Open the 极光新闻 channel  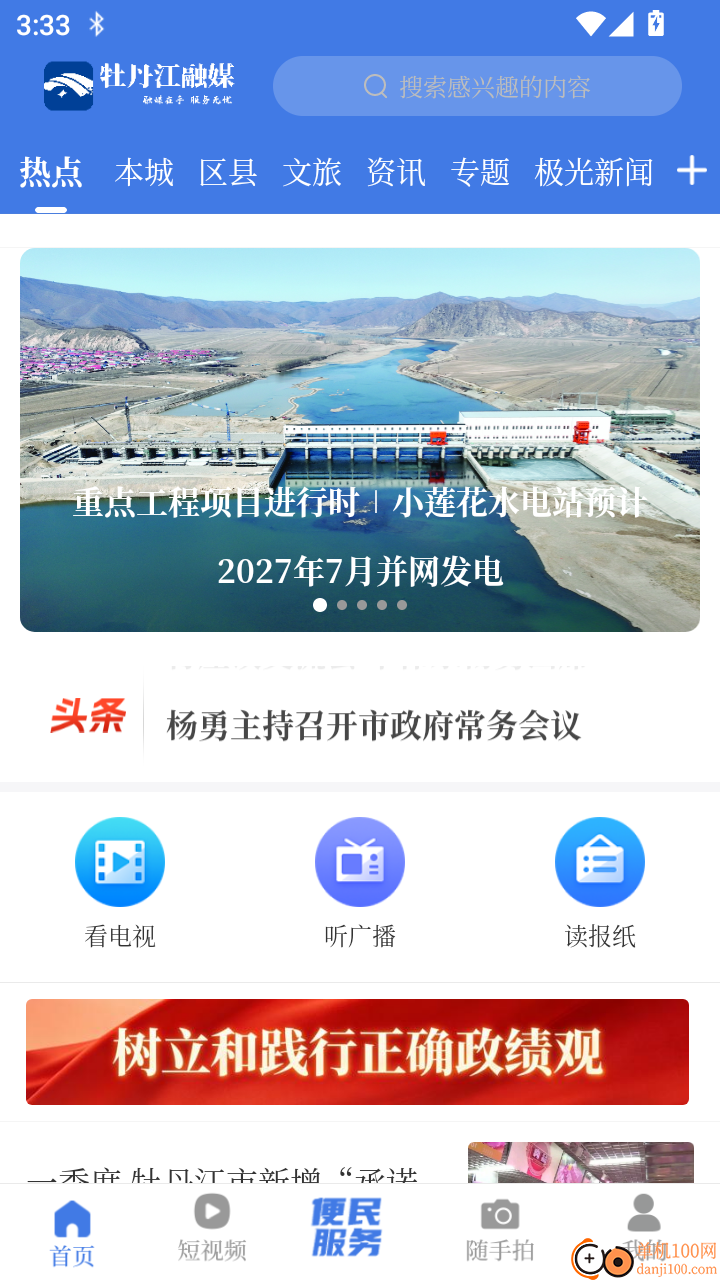coord(595,172)
